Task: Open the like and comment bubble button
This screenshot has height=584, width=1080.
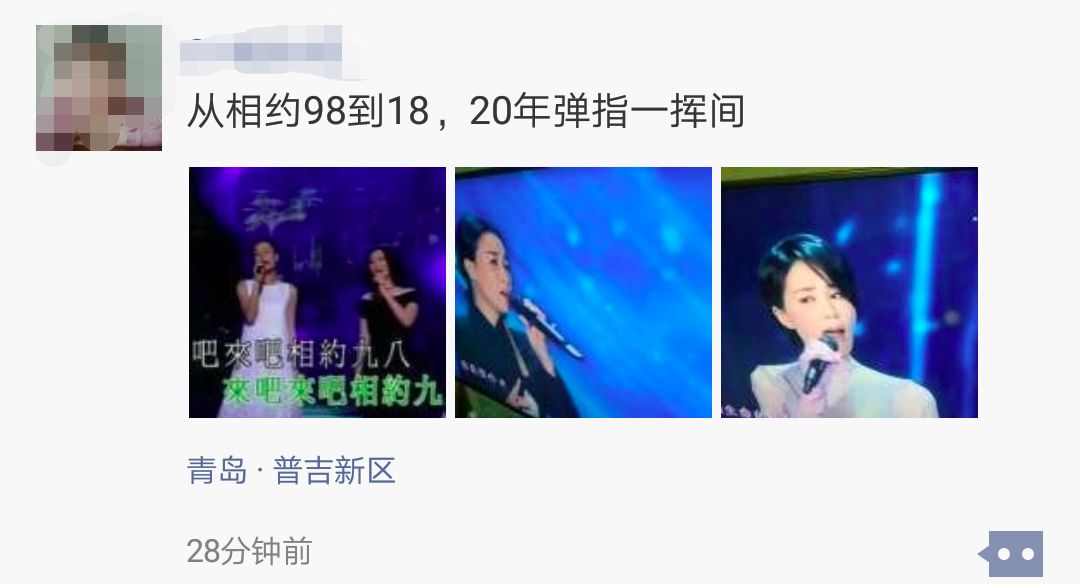Action: 1015,553
